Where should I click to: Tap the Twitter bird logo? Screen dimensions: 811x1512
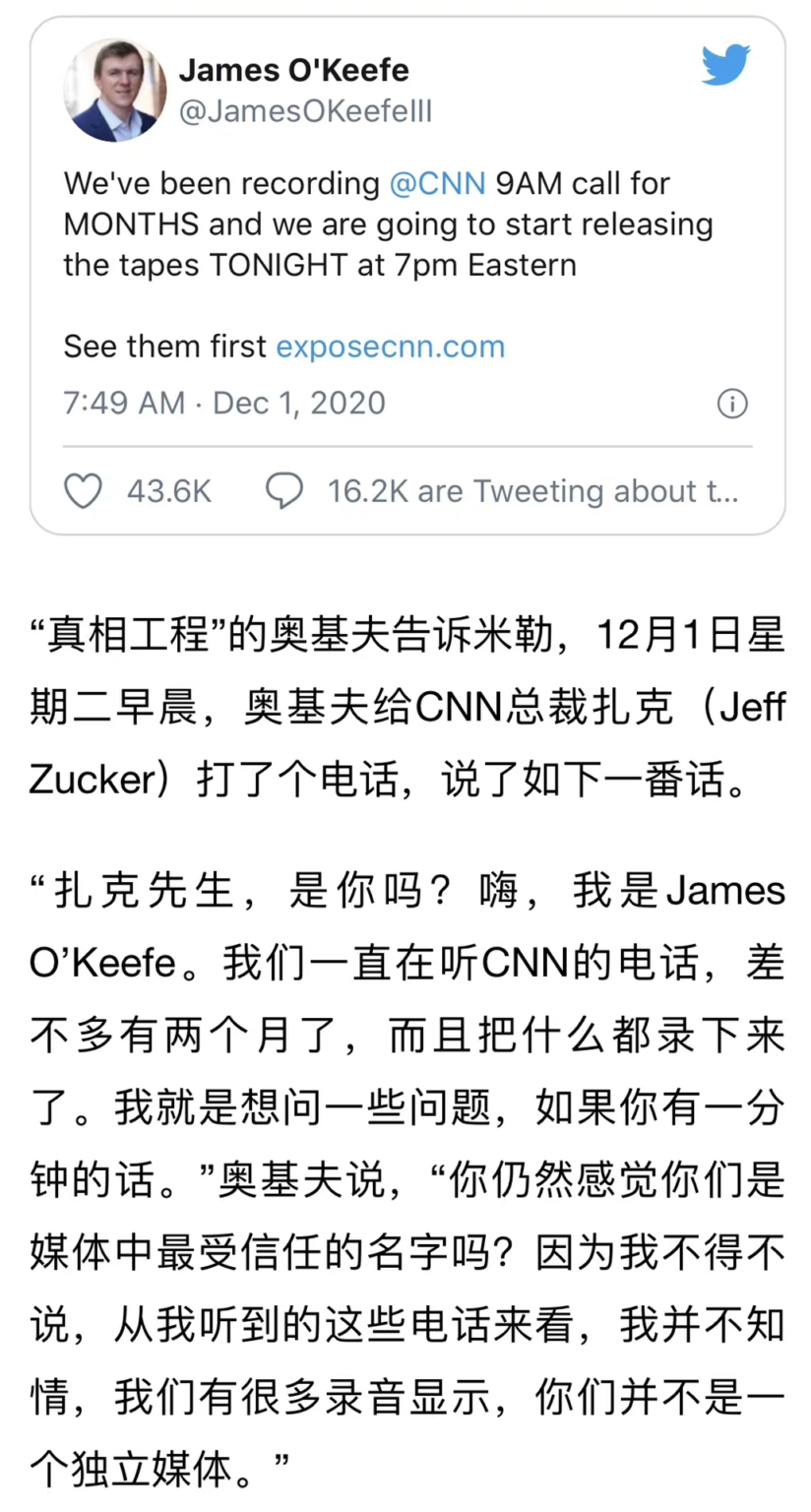tap(726, 66)
